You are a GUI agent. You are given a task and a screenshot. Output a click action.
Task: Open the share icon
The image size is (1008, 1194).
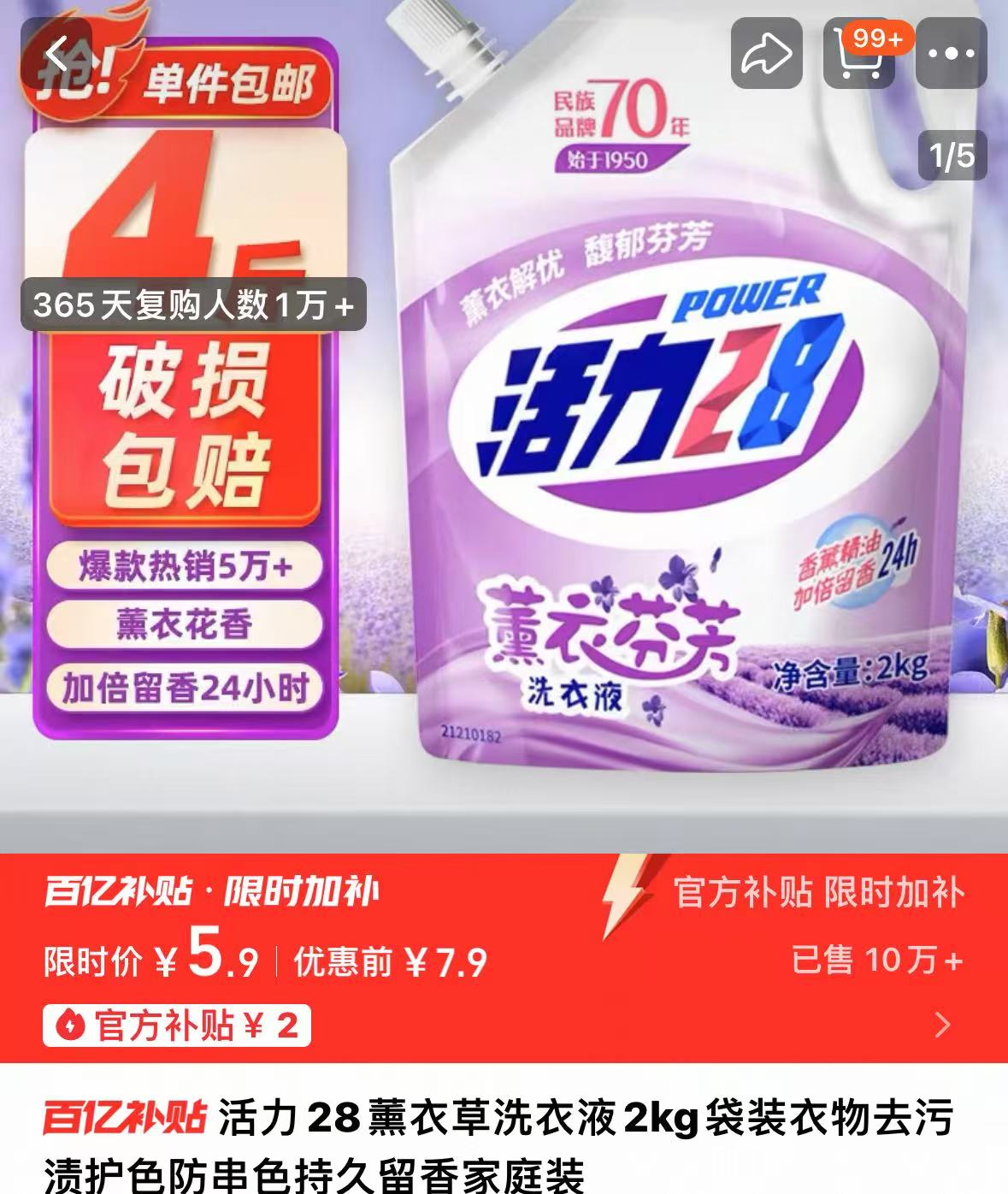[768, 50]
